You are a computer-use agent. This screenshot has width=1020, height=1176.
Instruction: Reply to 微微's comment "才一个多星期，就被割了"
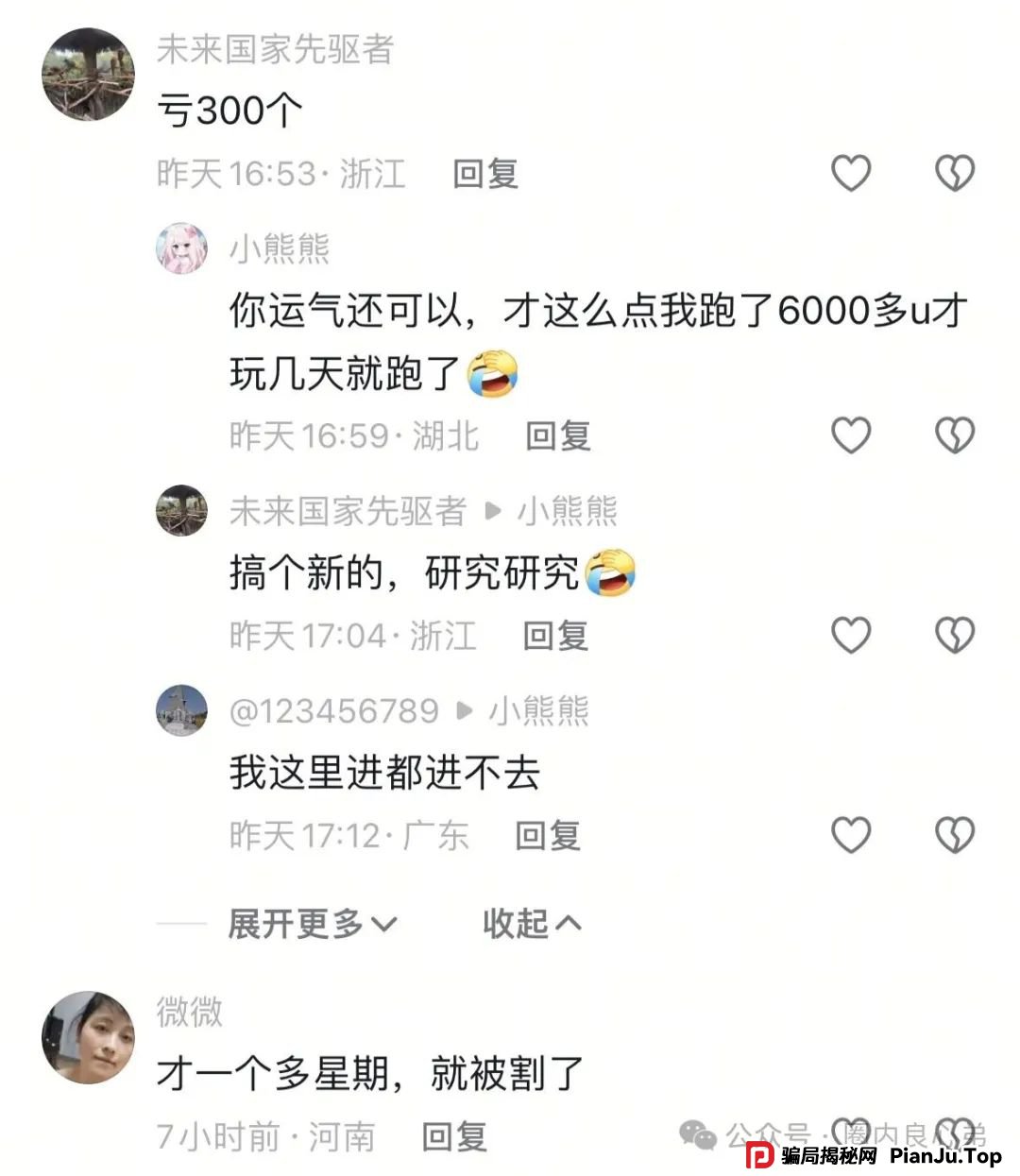454,1136
